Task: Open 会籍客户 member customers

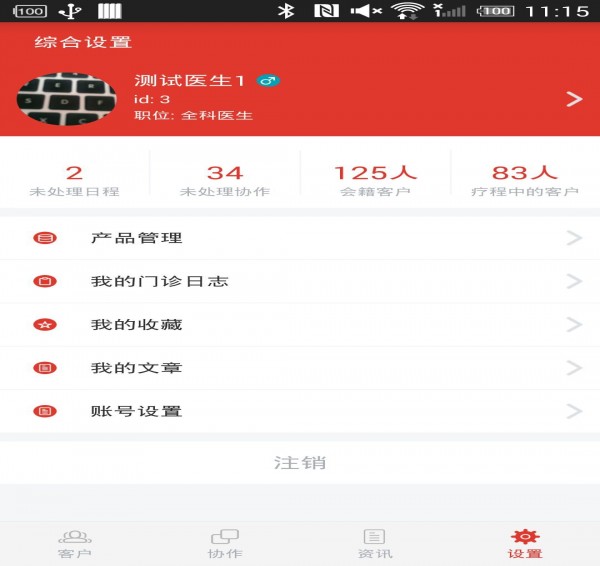Action: [x=375, y=180]
